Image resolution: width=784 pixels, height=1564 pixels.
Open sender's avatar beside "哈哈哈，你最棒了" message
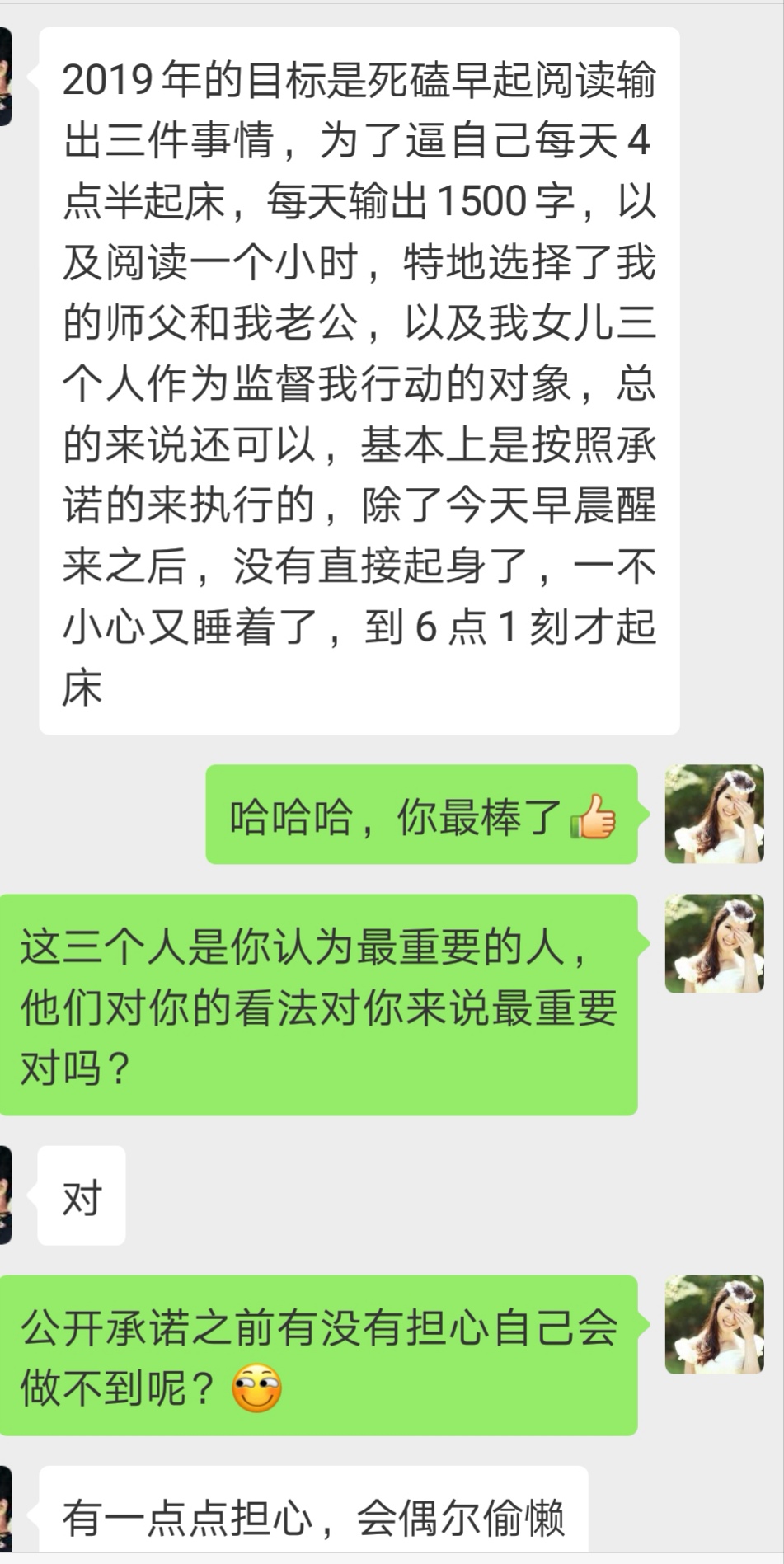(714, 815)
